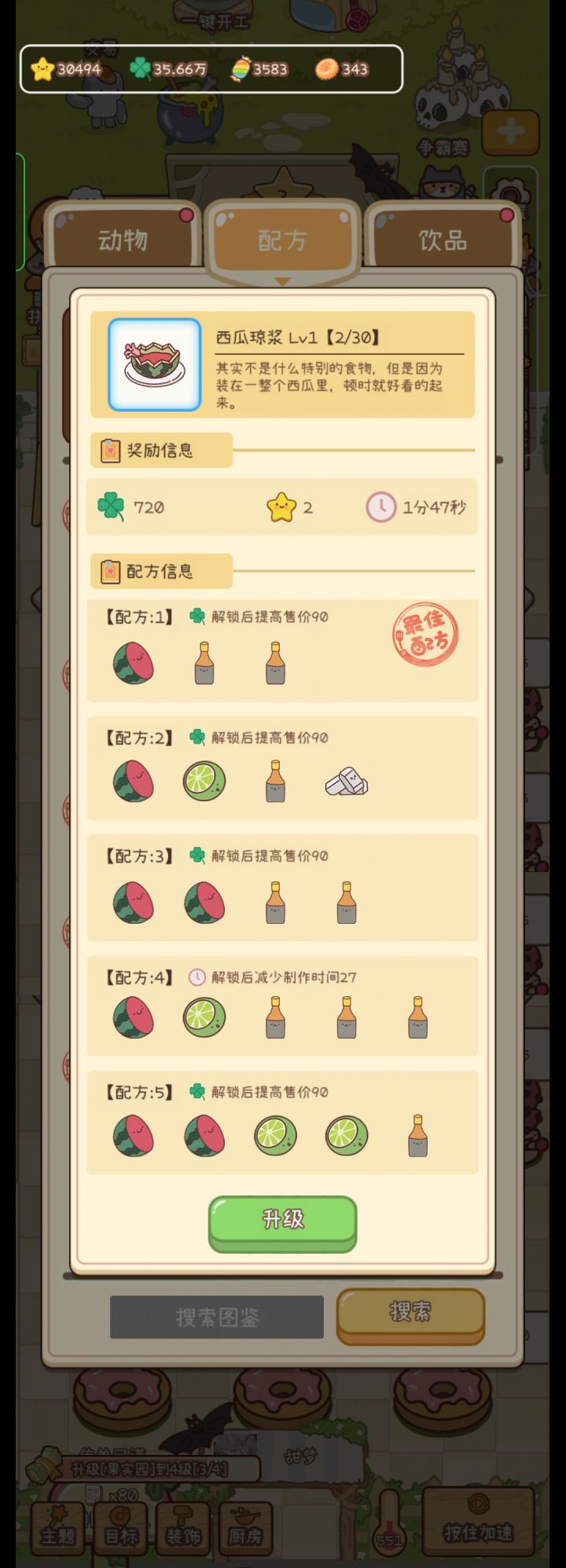This screenshot has width=566, height=1568.
Task: Switch to the 动物 tab
Action: point(123,238)
